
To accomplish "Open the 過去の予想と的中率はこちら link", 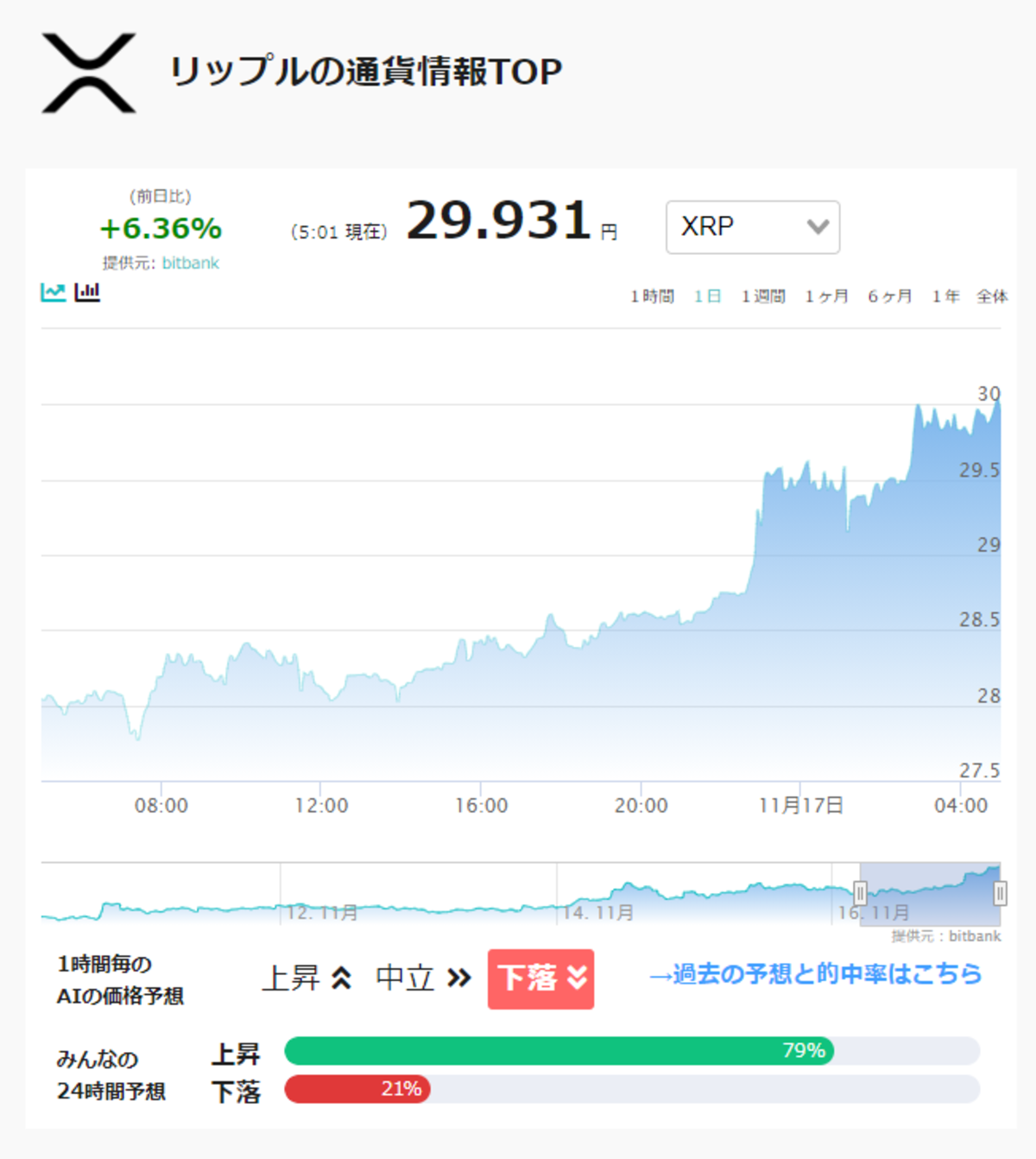I will (x=815, y=974).
